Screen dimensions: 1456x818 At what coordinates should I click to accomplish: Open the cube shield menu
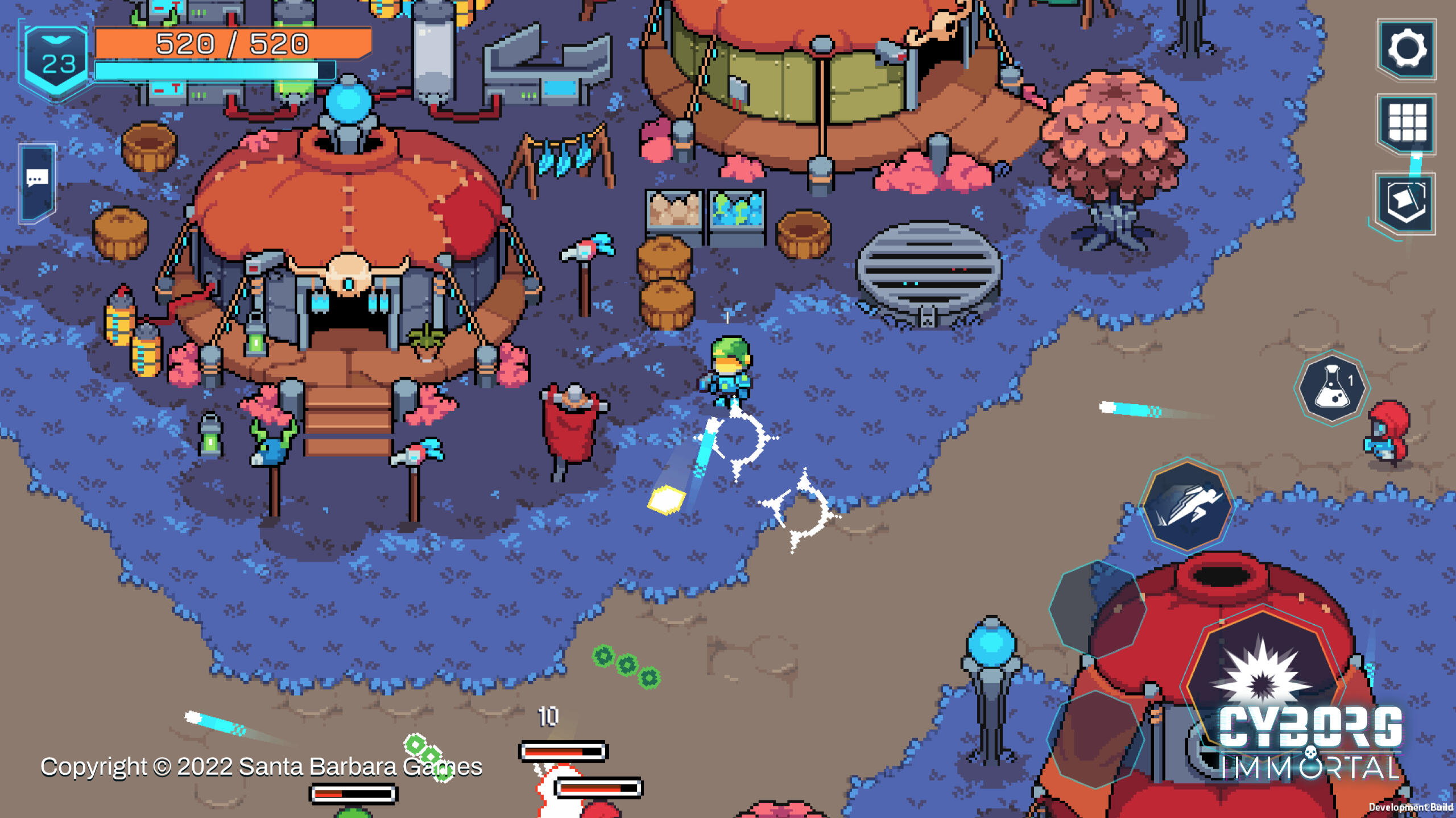pyautogui.click(x=1405, y=203)
